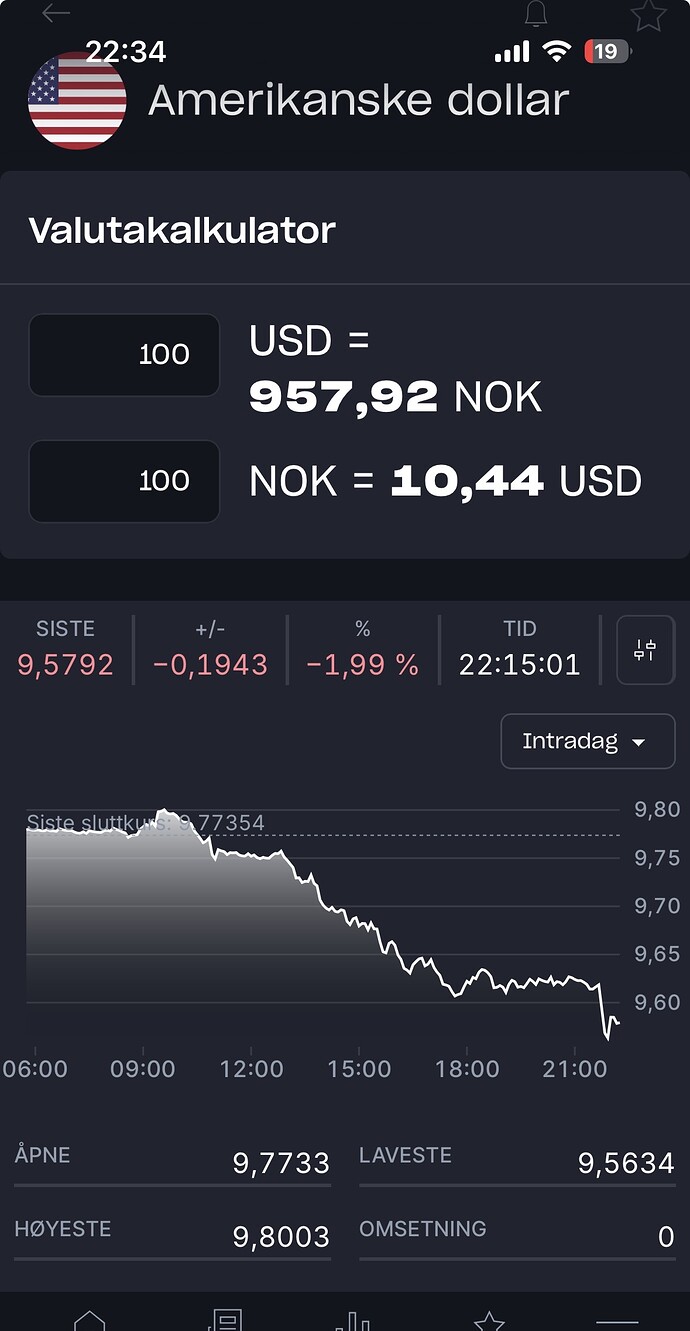Add dollar to favorites with star
This screenshot has width=690, height=1331.
648,14
